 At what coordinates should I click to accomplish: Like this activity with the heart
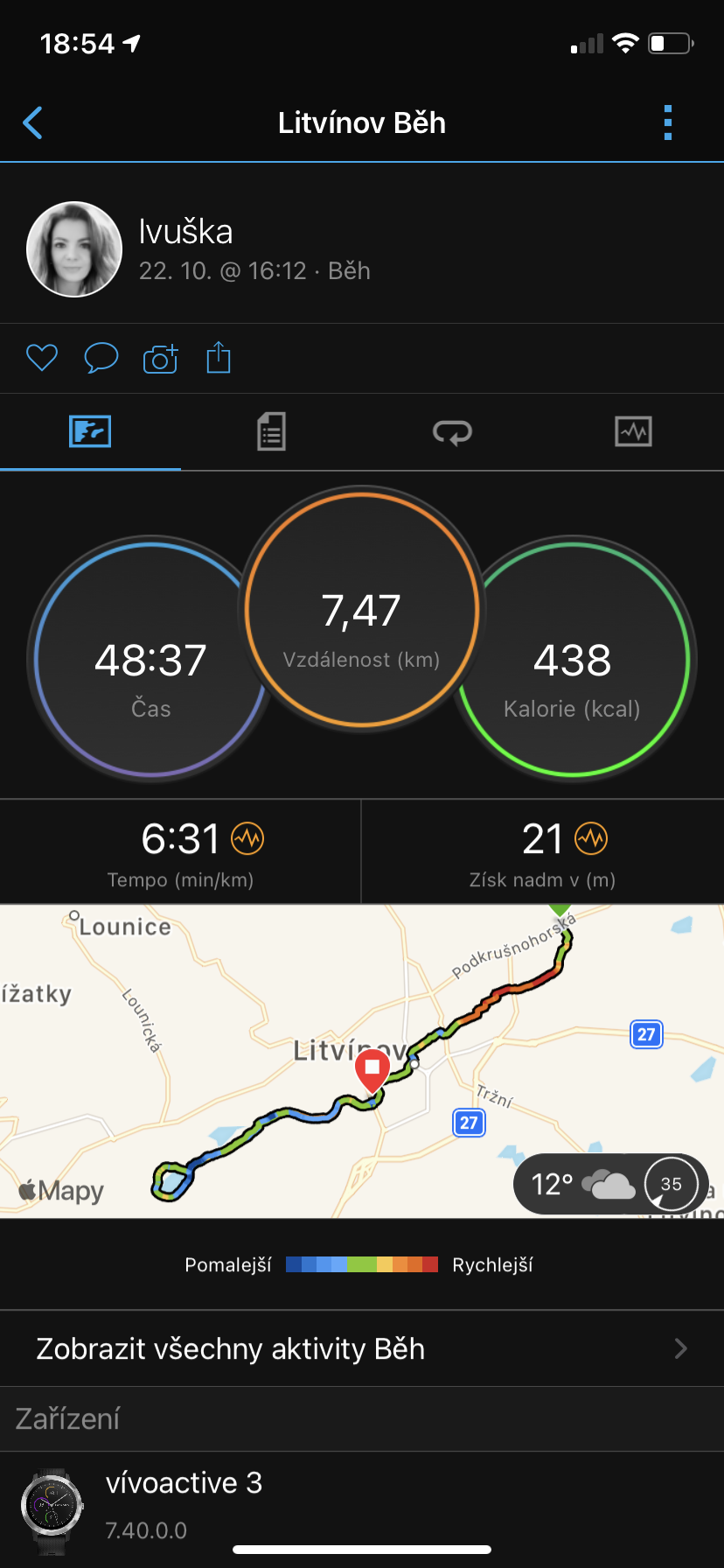point(42,358)
